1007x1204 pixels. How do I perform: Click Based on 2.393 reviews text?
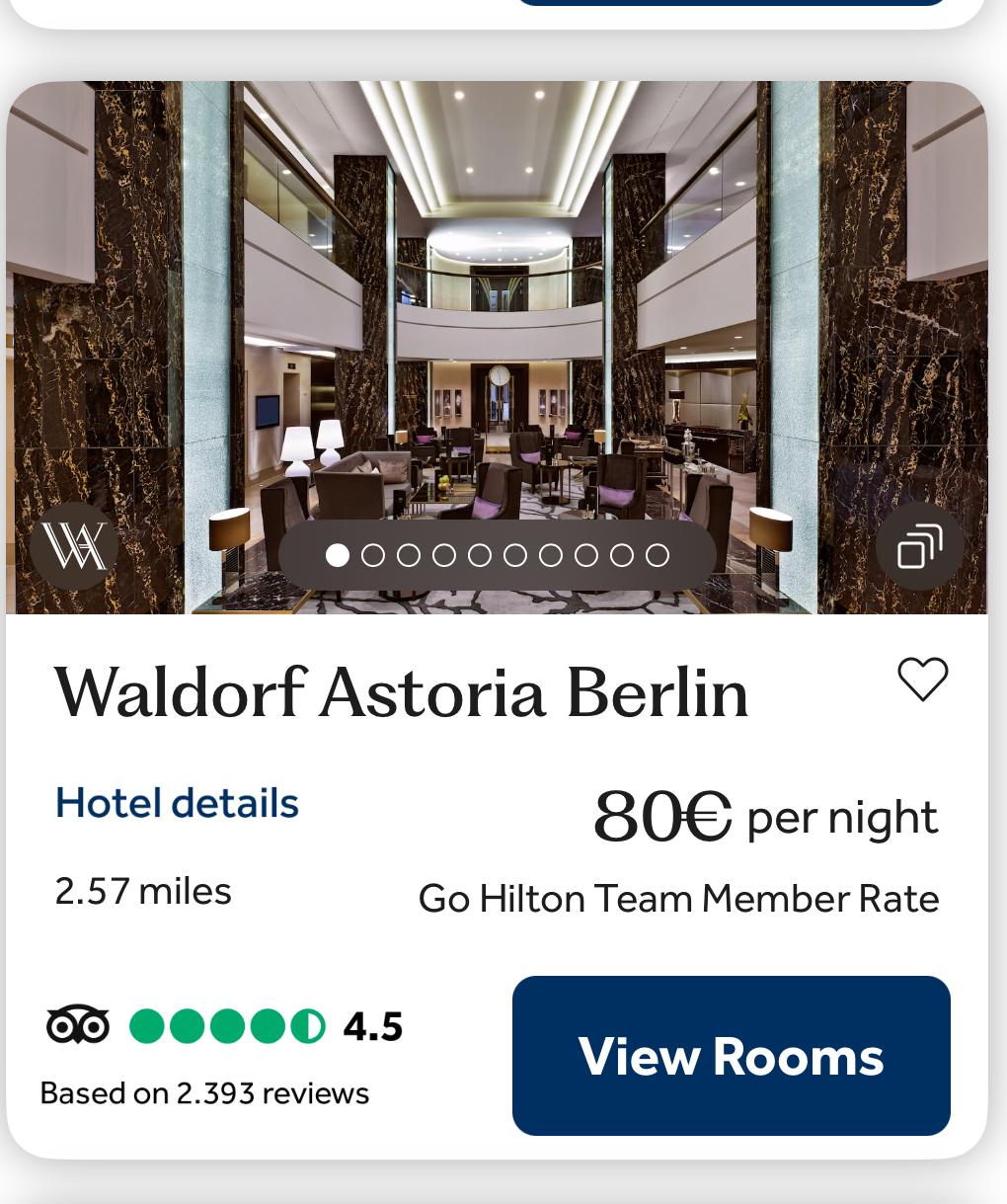coord(203,1092)
